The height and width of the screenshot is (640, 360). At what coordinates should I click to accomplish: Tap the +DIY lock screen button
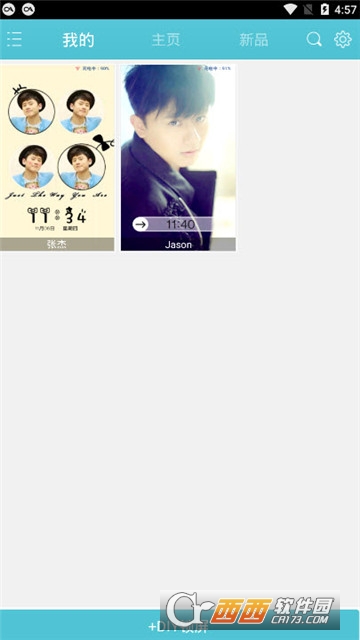click(x=180, y=625)
